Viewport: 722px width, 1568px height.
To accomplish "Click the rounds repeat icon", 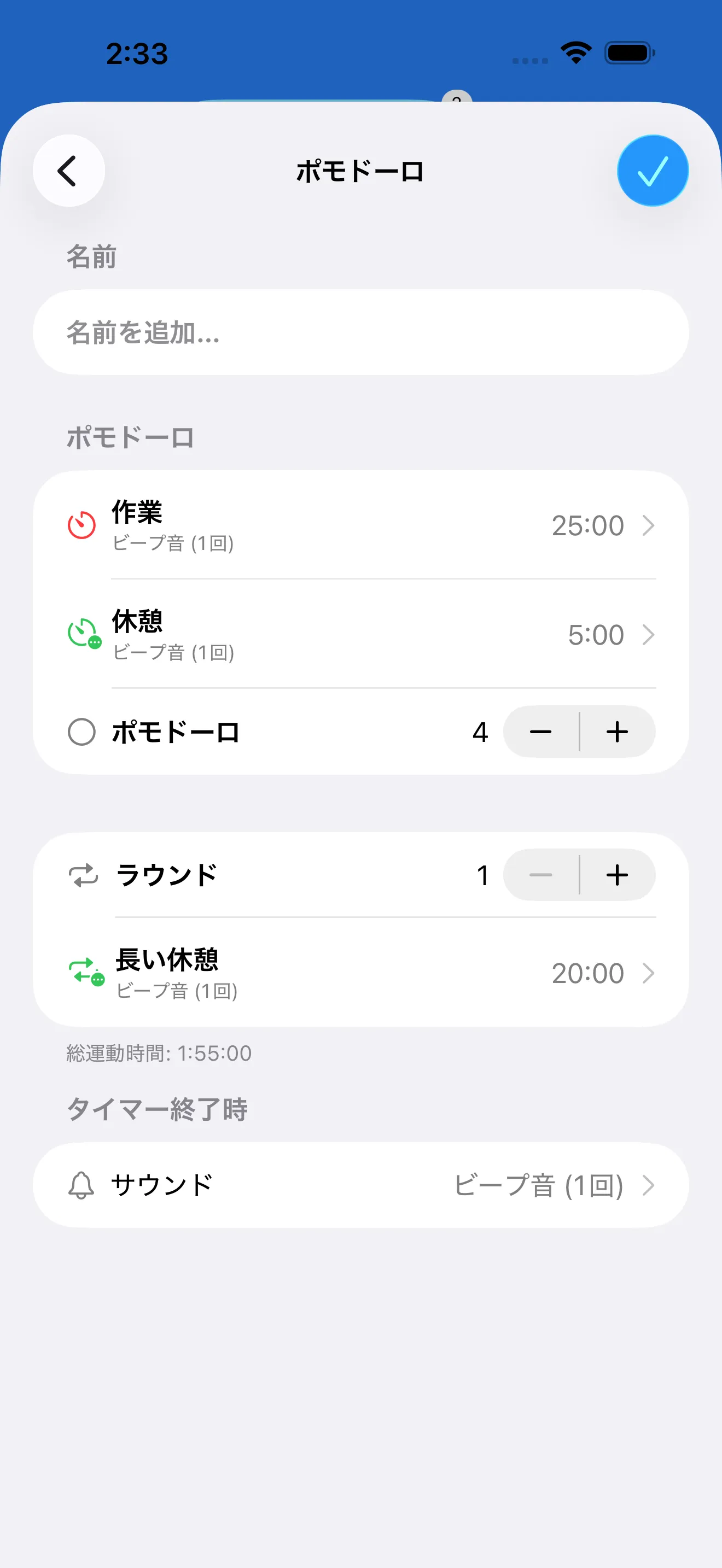I will 83,875.
